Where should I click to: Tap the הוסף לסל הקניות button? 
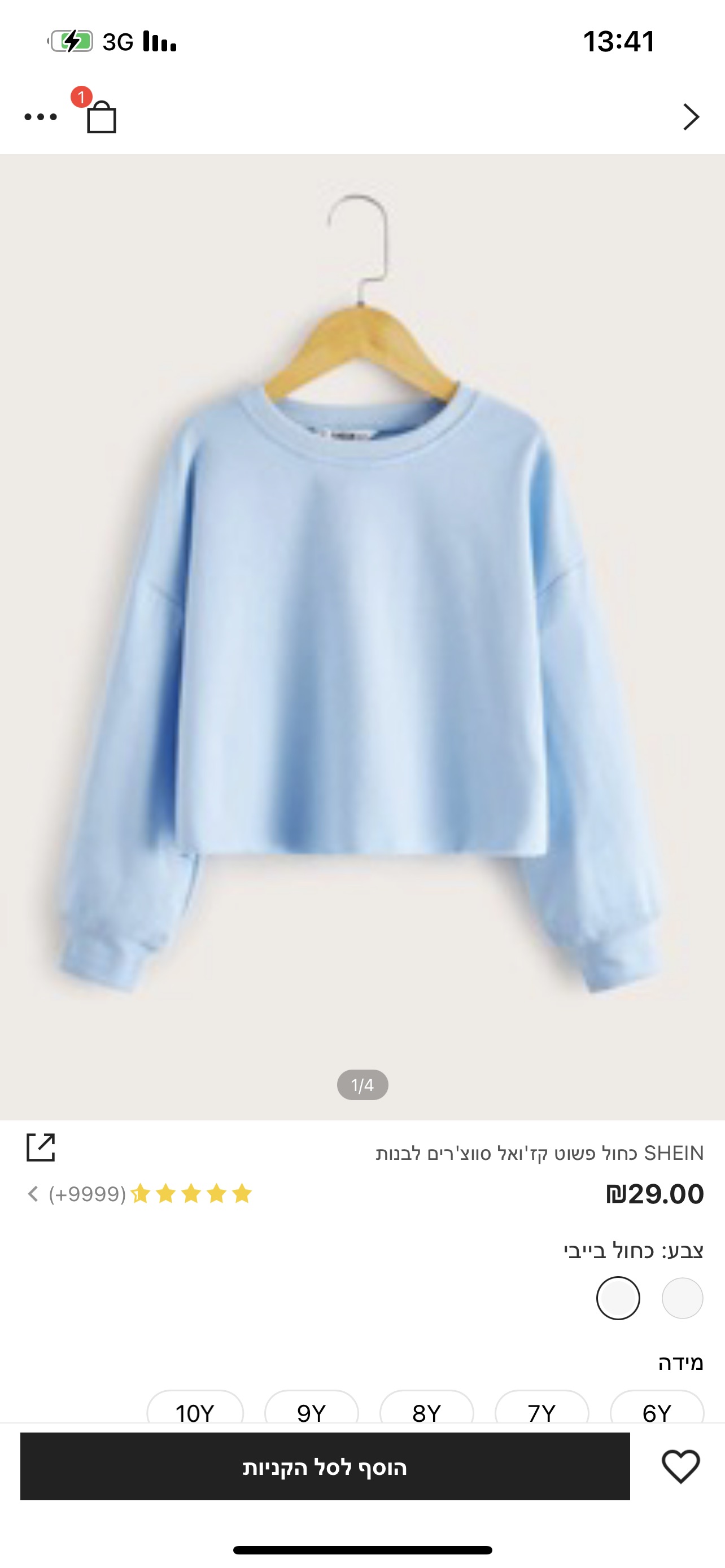(325, 1466)
